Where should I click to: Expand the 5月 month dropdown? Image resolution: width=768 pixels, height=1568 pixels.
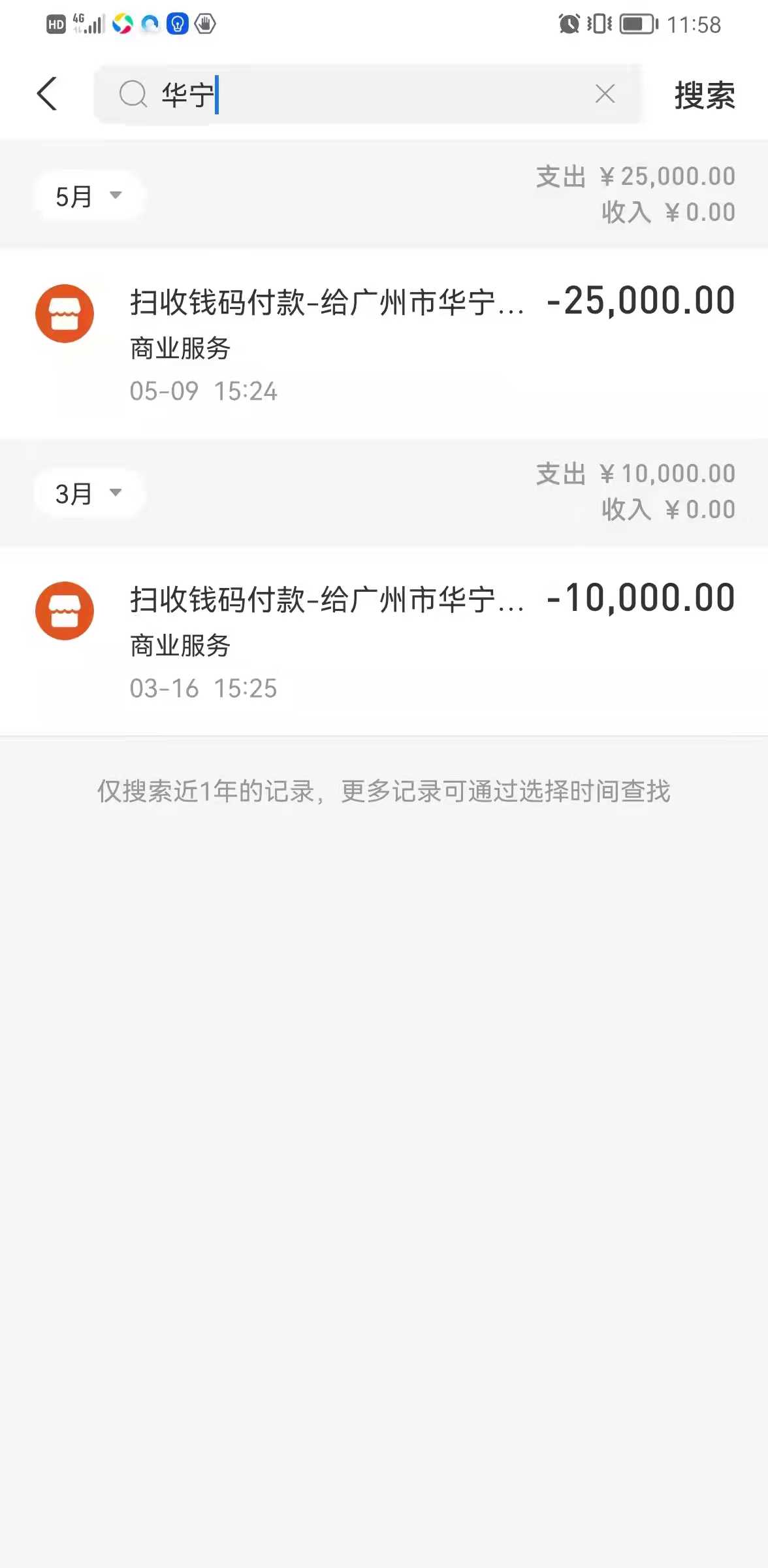[89, 196]
